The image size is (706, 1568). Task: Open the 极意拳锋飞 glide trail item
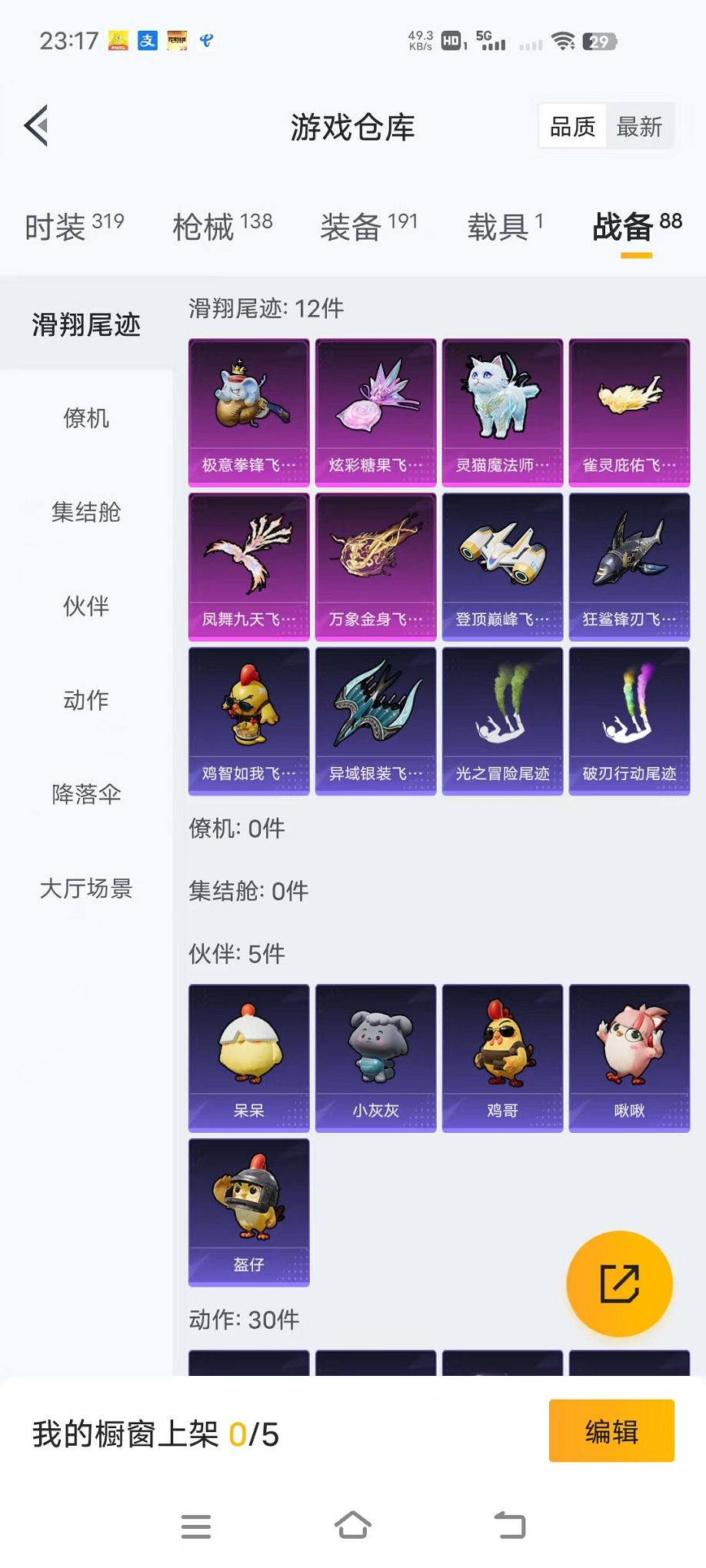coord(248,412)
